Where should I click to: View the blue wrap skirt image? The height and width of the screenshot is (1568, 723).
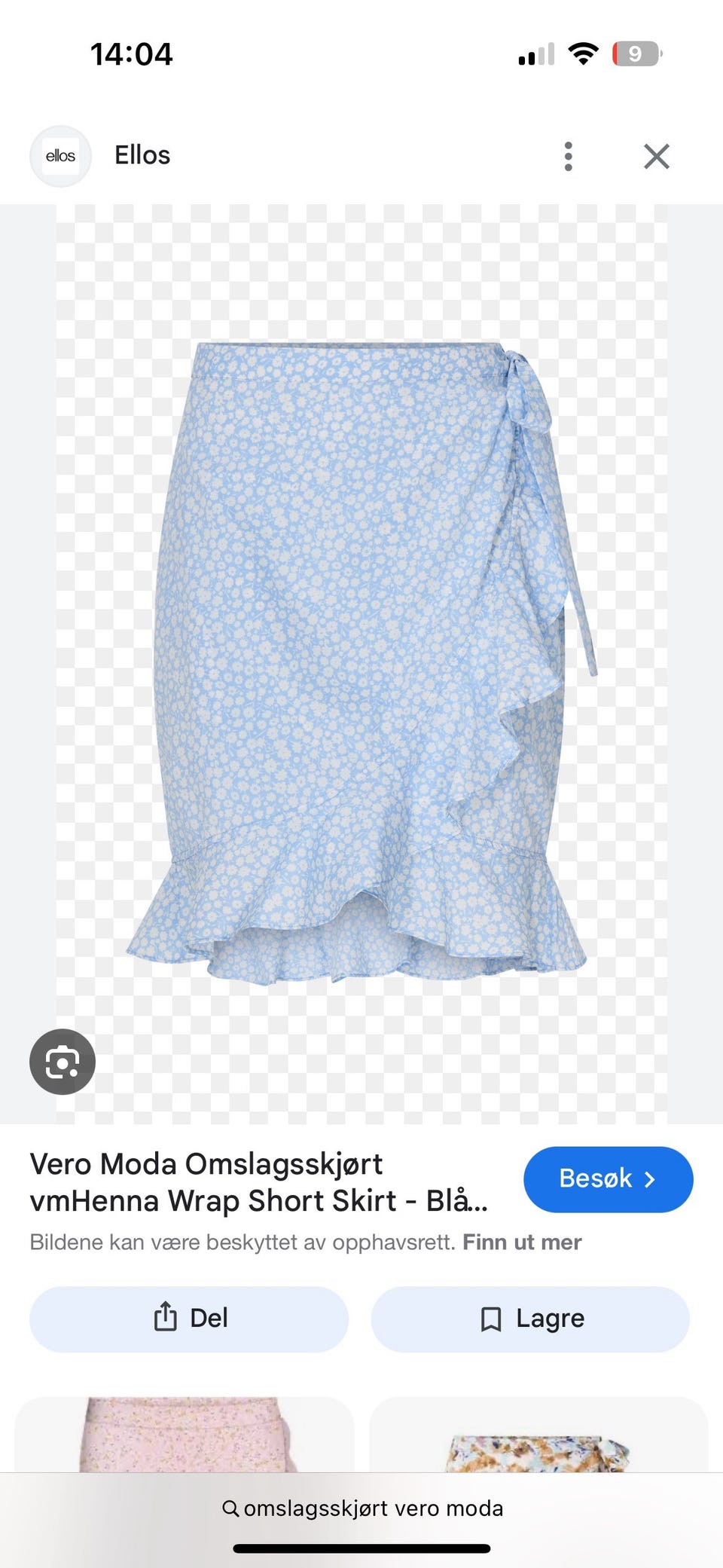tap(361, 663)
